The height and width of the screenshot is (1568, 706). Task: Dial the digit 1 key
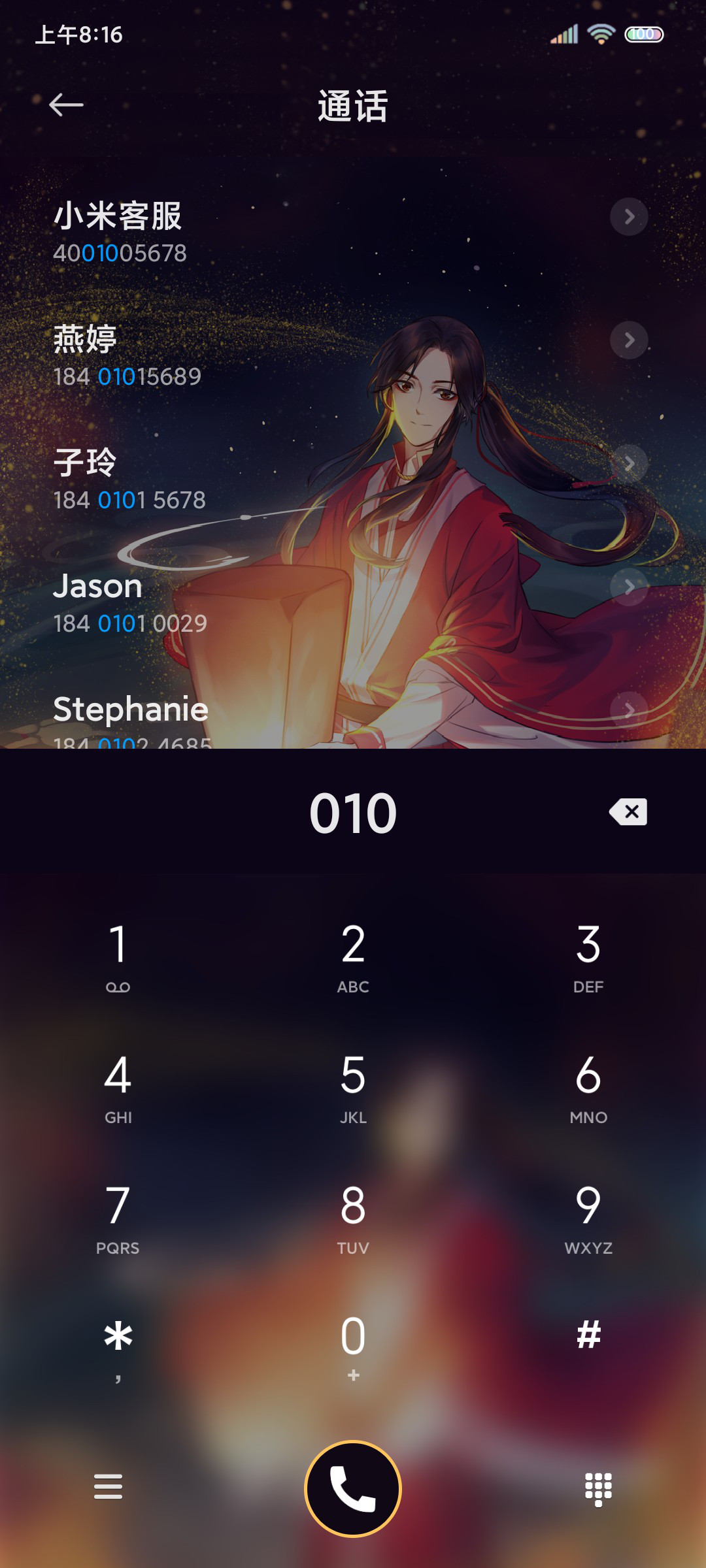118,957
